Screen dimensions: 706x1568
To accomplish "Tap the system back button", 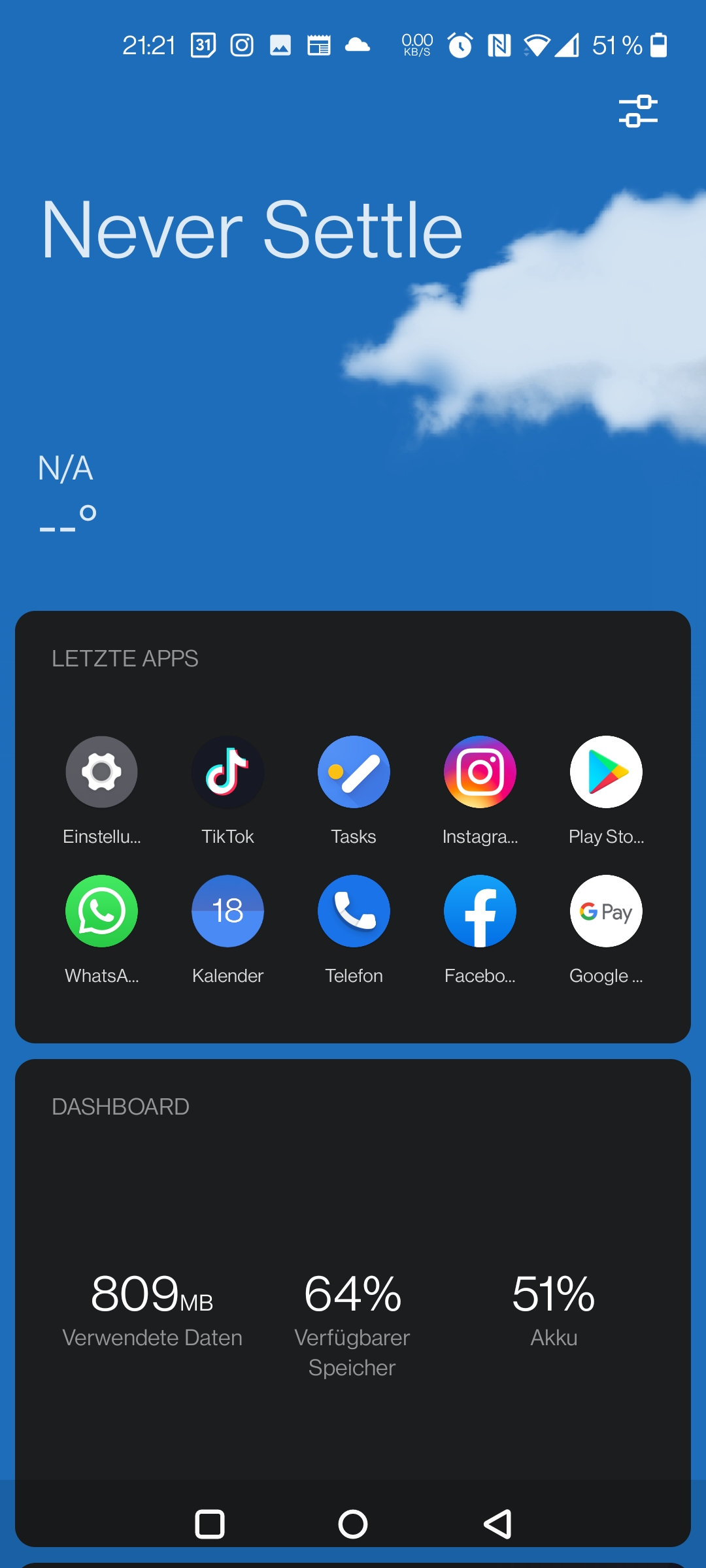I will [497, 1524].
